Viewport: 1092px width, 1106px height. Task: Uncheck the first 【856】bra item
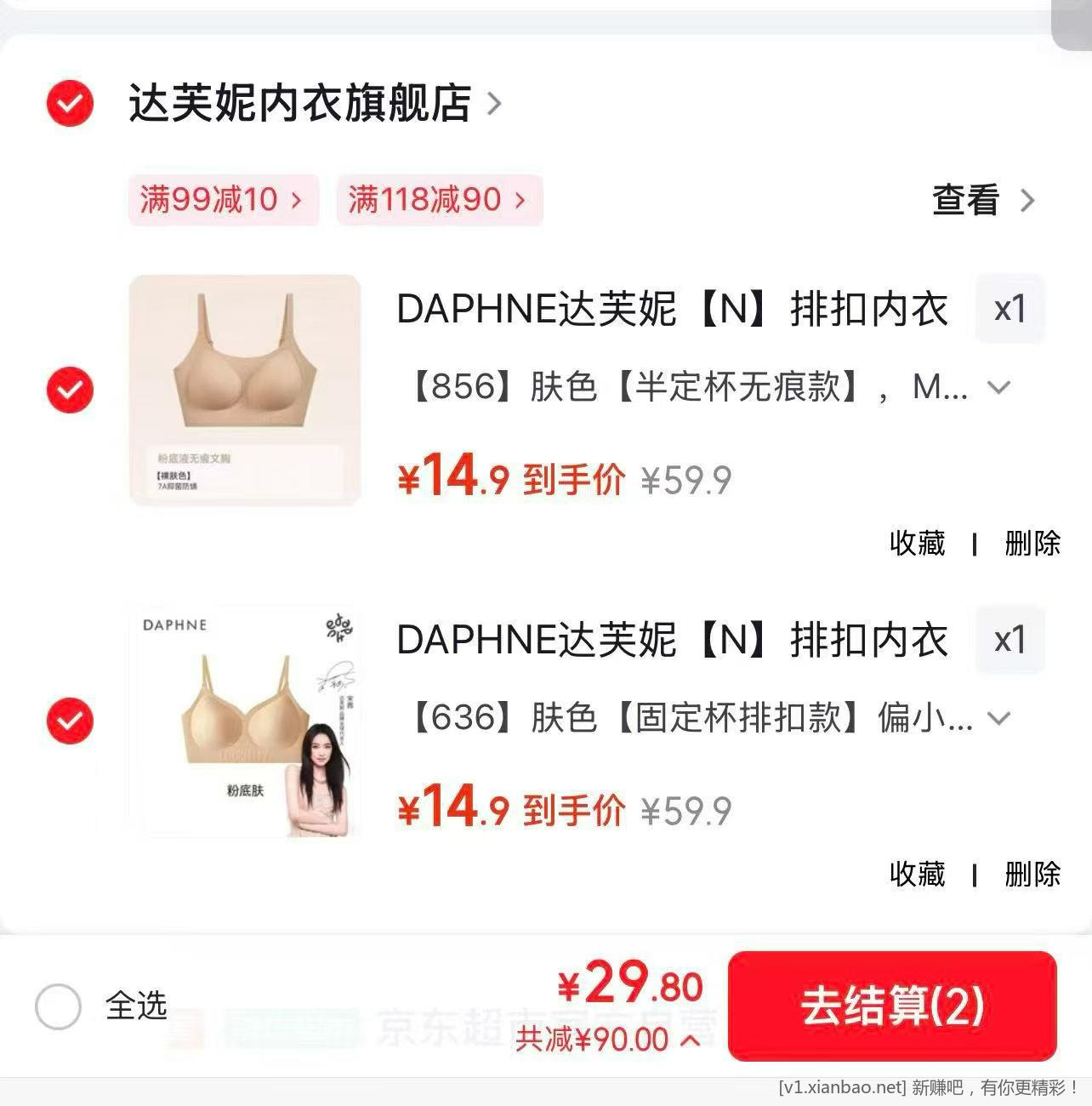point(70,390)
